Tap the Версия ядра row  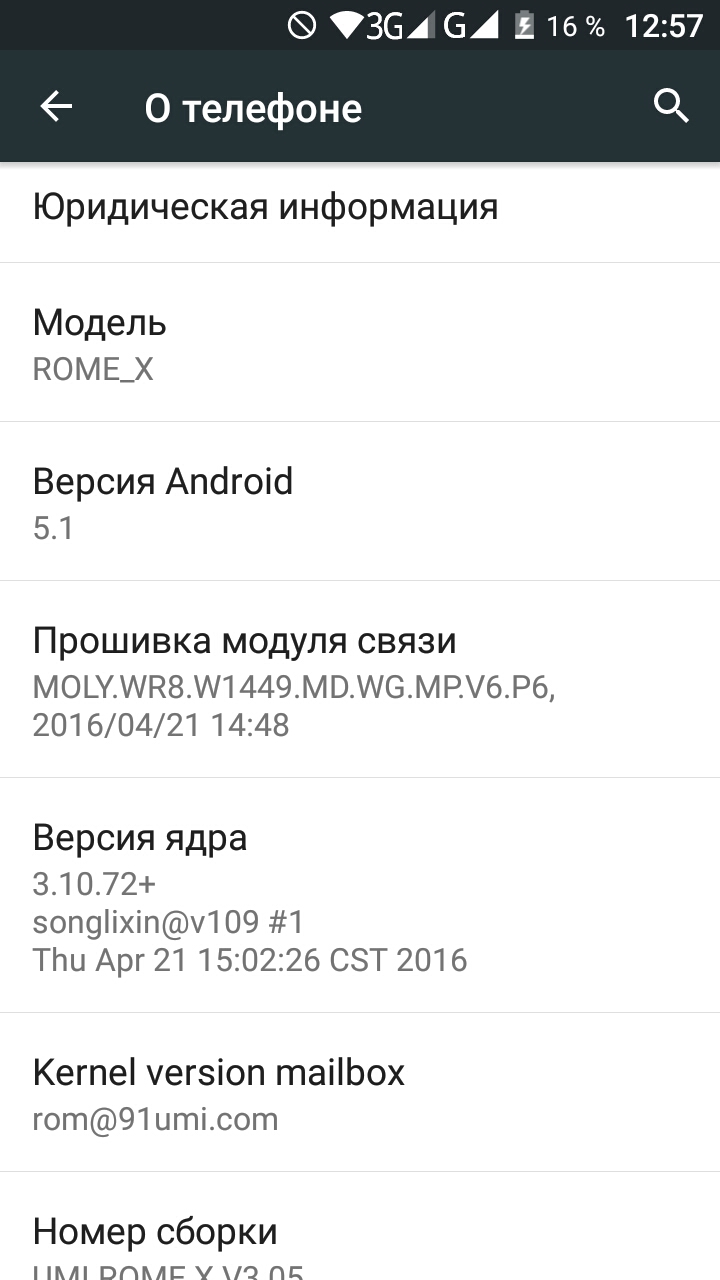pyautogui.click(x=360, y=895)
